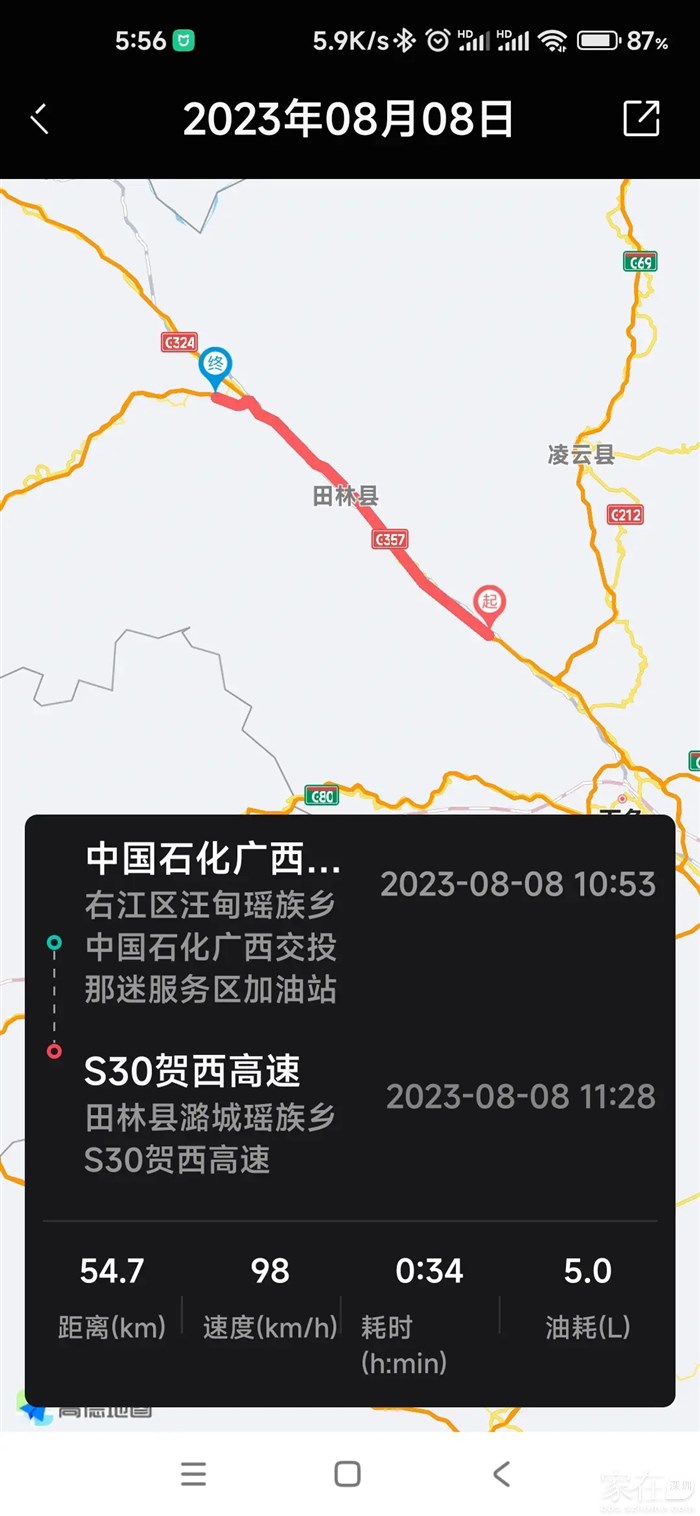The width and height of the screenshot is (700, 1516).
Task: Share this trip record via the export icon
Action: pos(641,118)
